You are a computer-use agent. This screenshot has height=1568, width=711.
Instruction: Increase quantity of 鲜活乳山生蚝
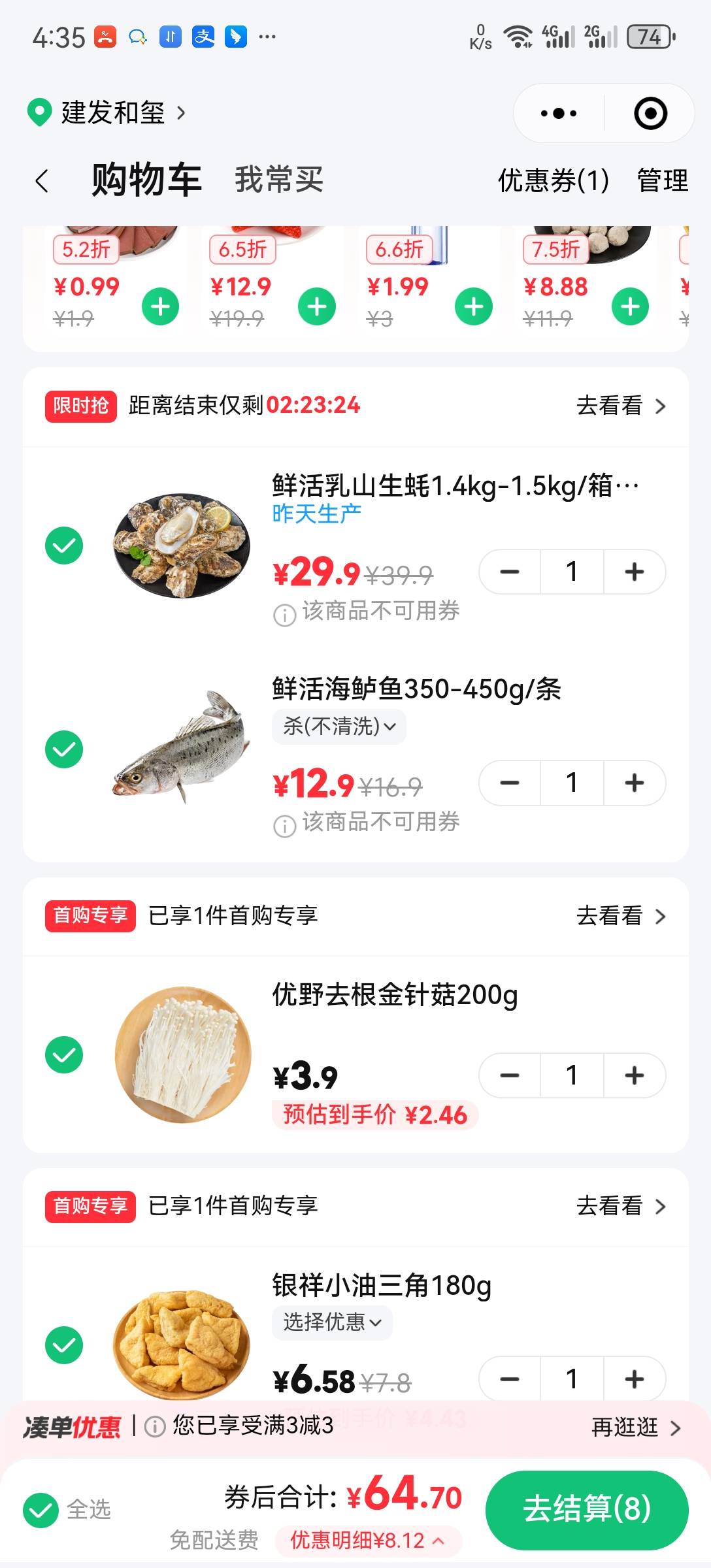point(634,572)
